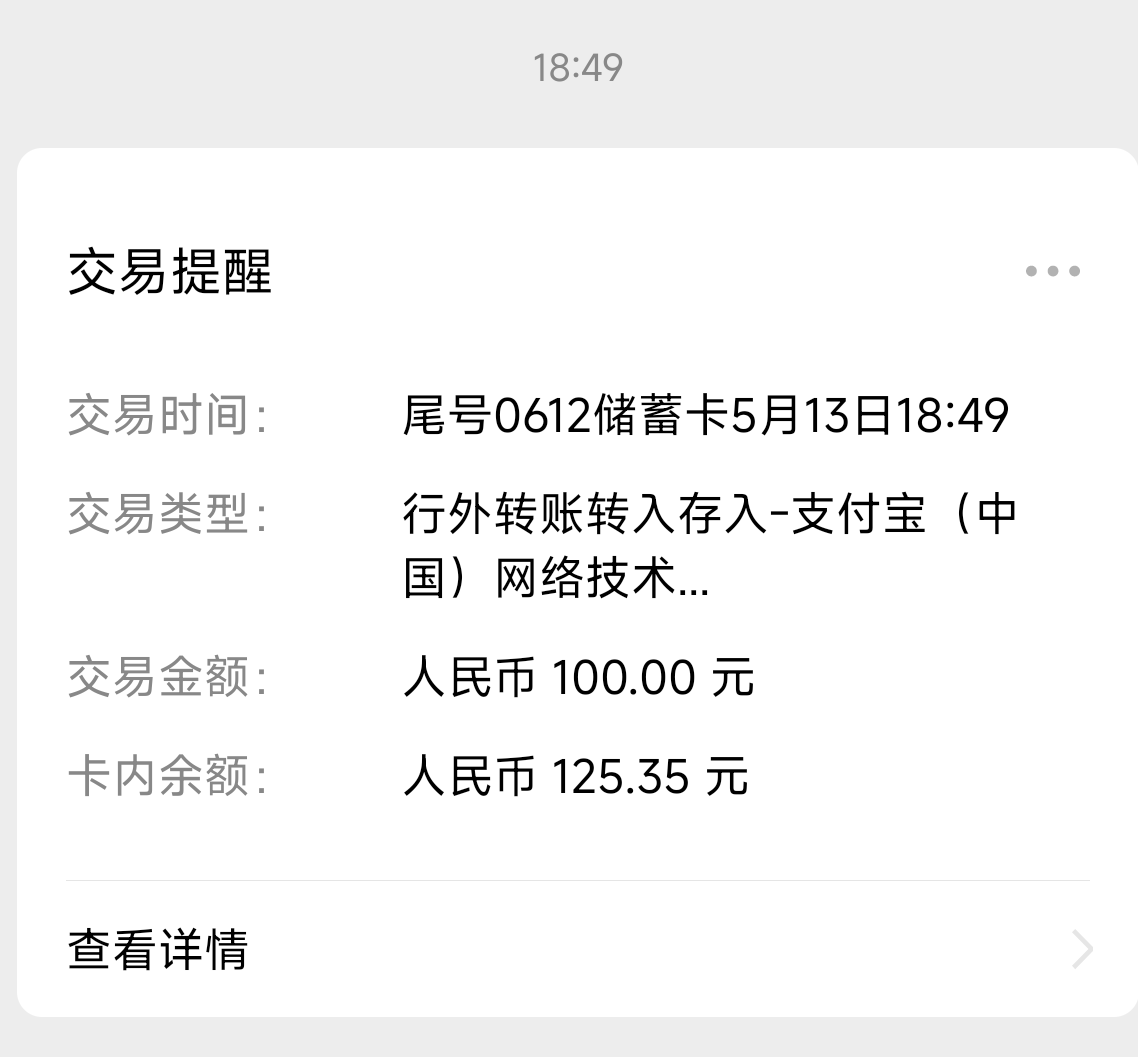Screen dimensions: 1138x1057
Task: Open the three-dot menu on 交易提醒 card
Action: [x=1052, y=271]
